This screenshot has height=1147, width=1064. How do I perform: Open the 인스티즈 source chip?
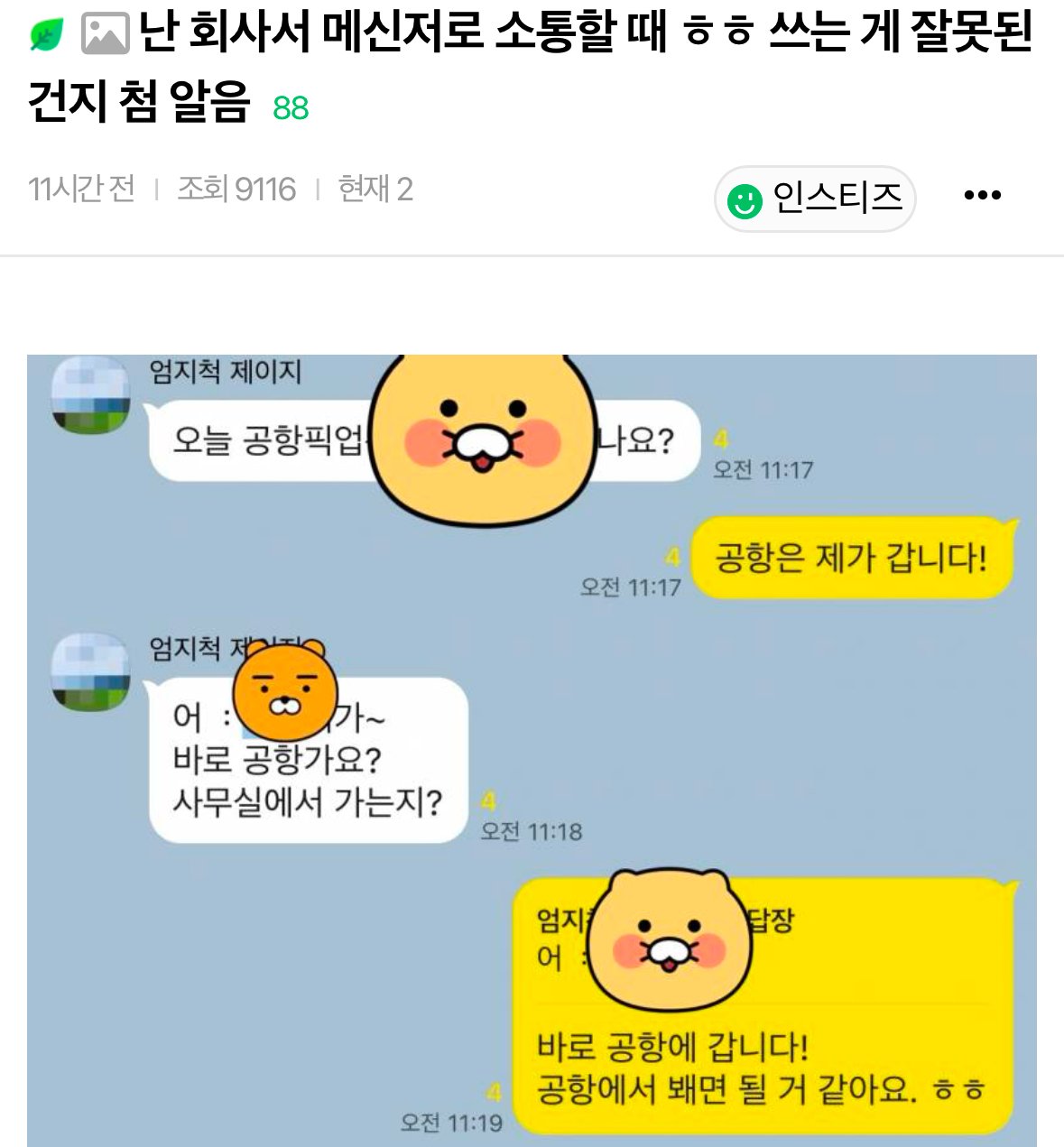(815, 199)
